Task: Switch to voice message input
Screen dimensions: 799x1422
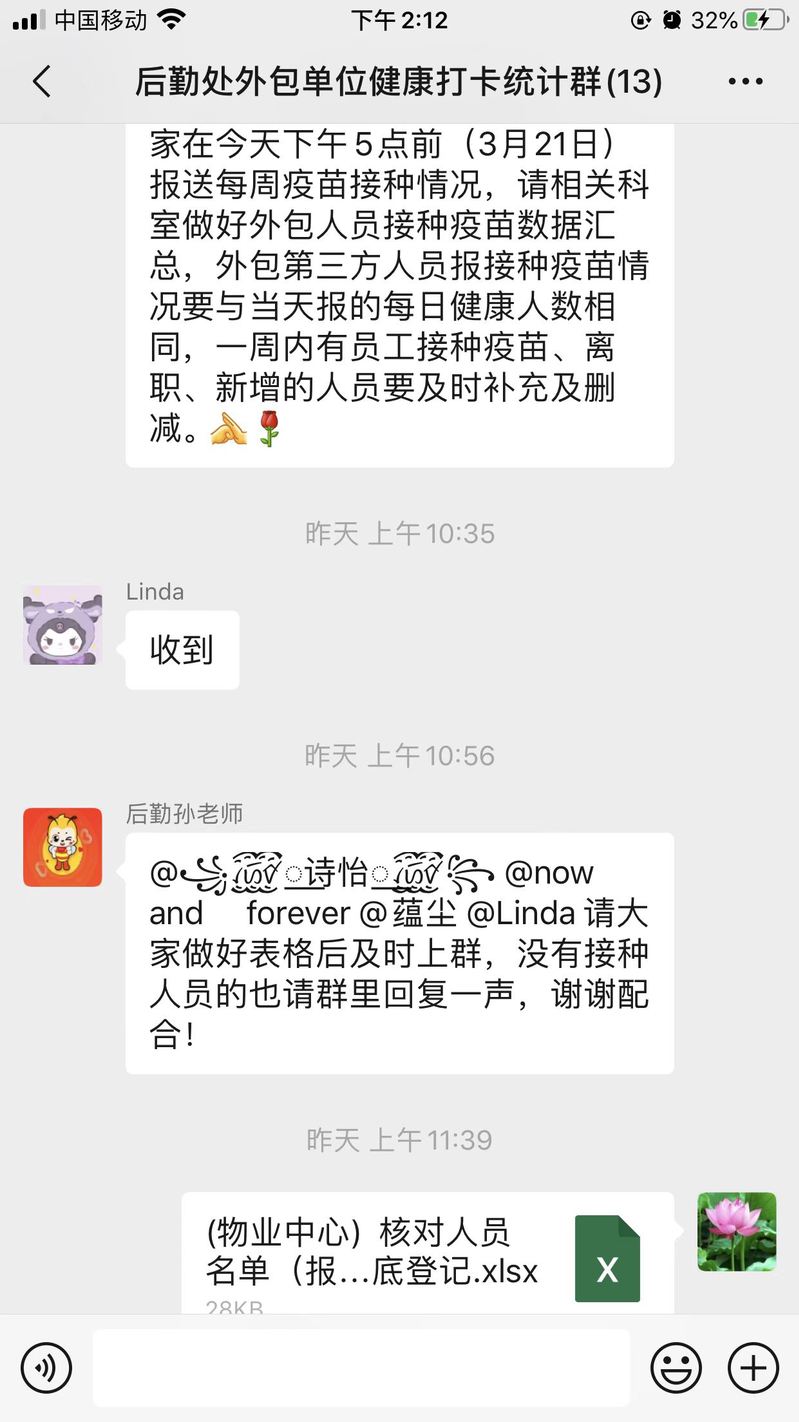Action: pos(46,1367)
